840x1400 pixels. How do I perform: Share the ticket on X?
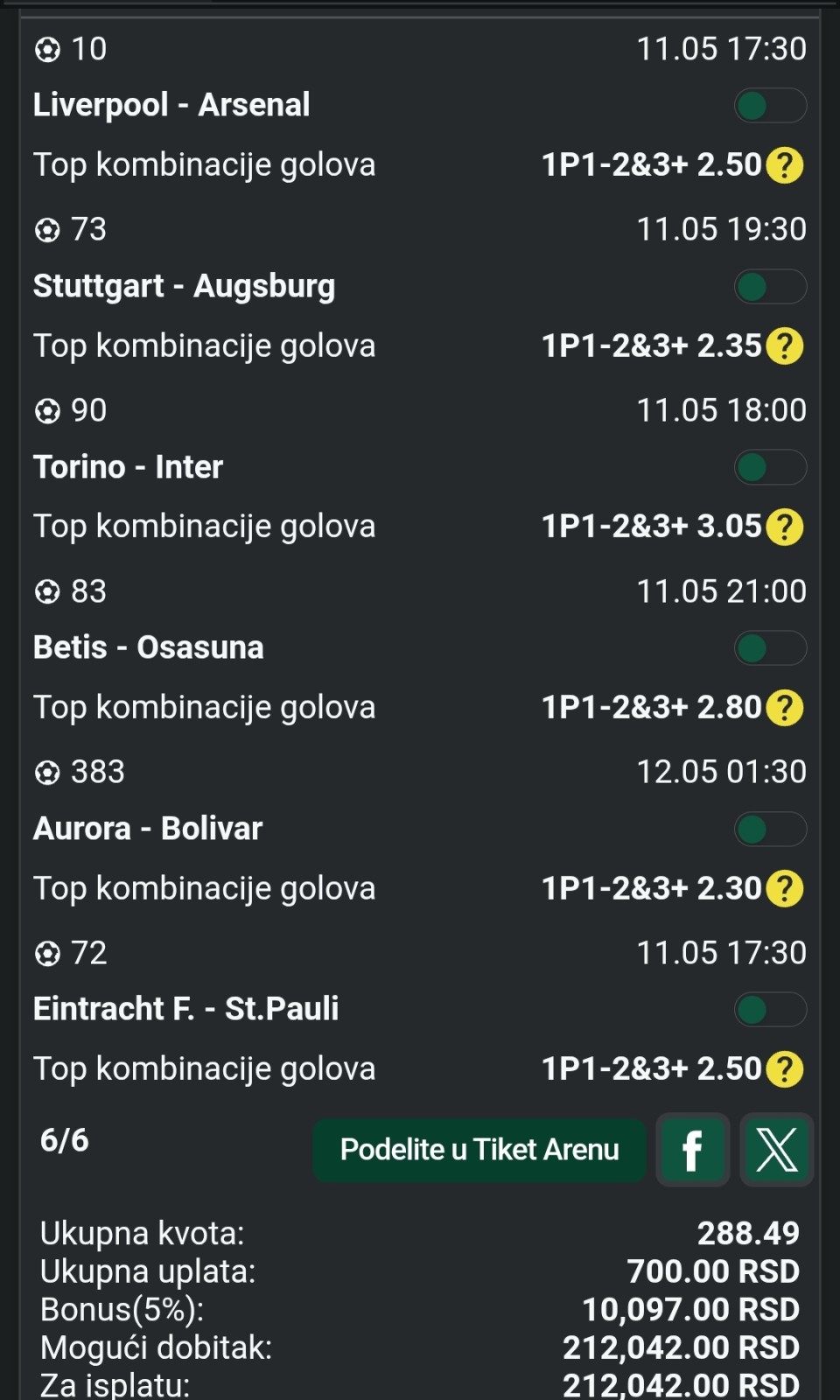pos(777,1150)
